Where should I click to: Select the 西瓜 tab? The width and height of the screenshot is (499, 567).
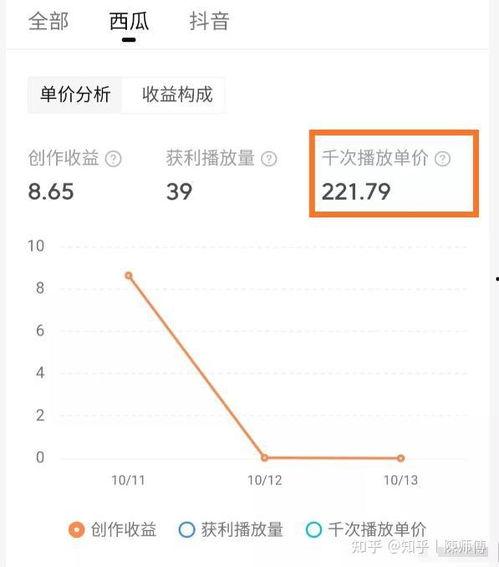pyautogui.click(x=129, y=22)
